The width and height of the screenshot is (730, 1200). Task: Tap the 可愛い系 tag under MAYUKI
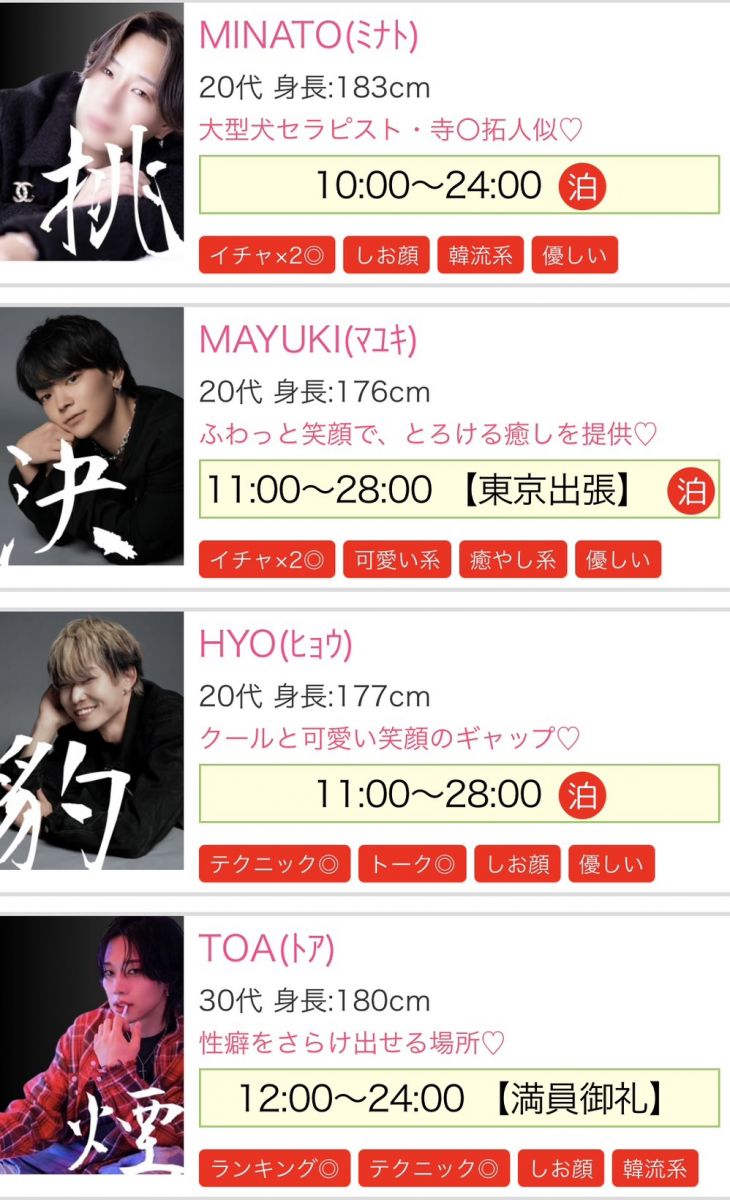coord(397,560)
